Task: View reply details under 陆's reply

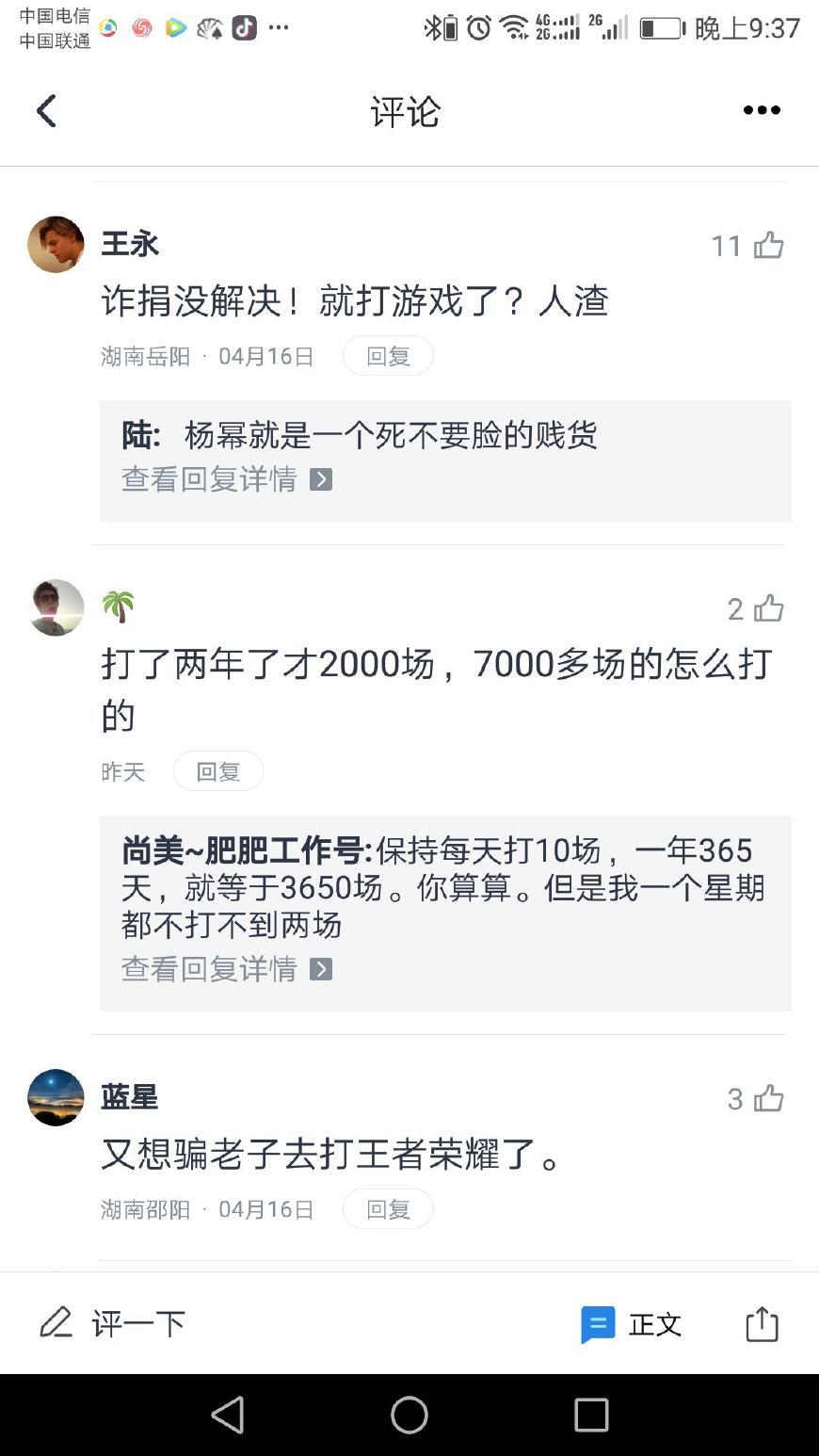Action: [x=227, y=479]
